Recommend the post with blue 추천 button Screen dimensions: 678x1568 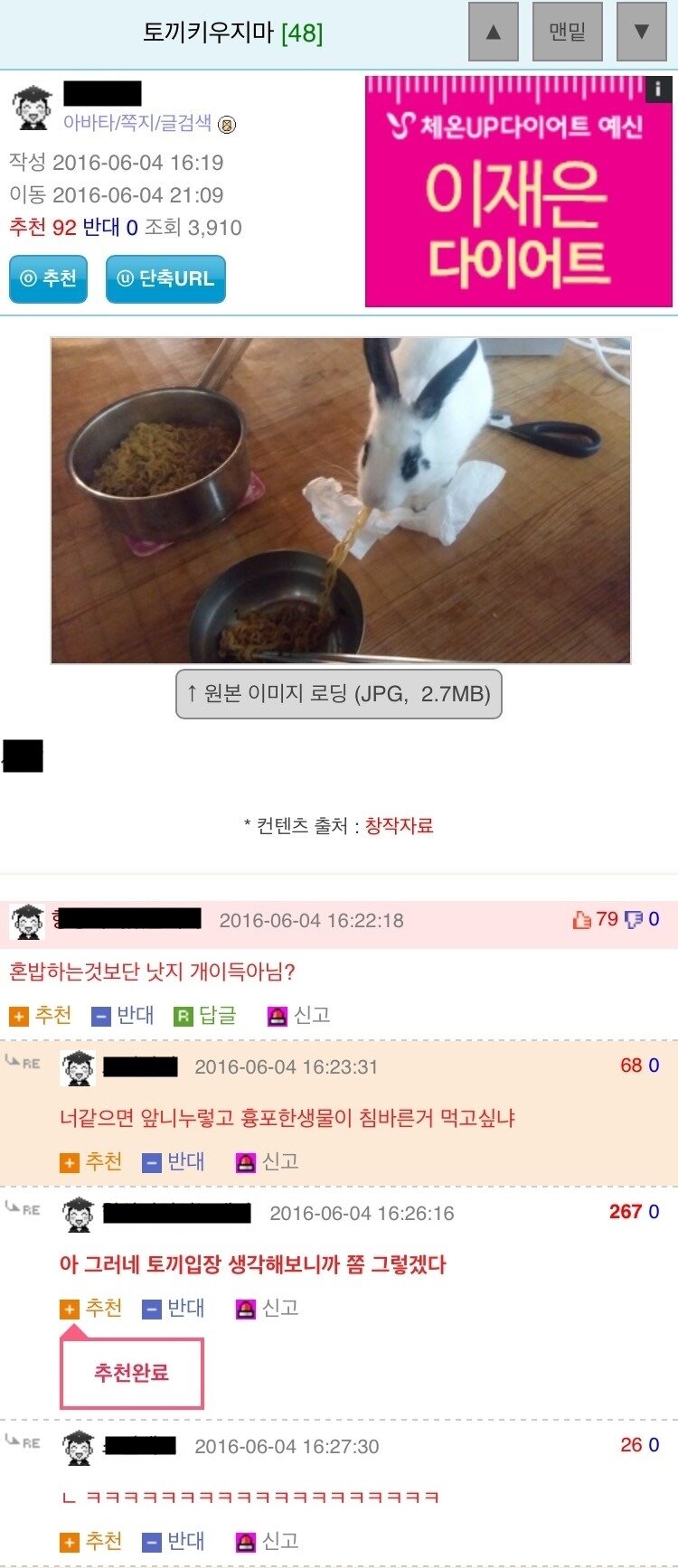[x=49, y=278]
